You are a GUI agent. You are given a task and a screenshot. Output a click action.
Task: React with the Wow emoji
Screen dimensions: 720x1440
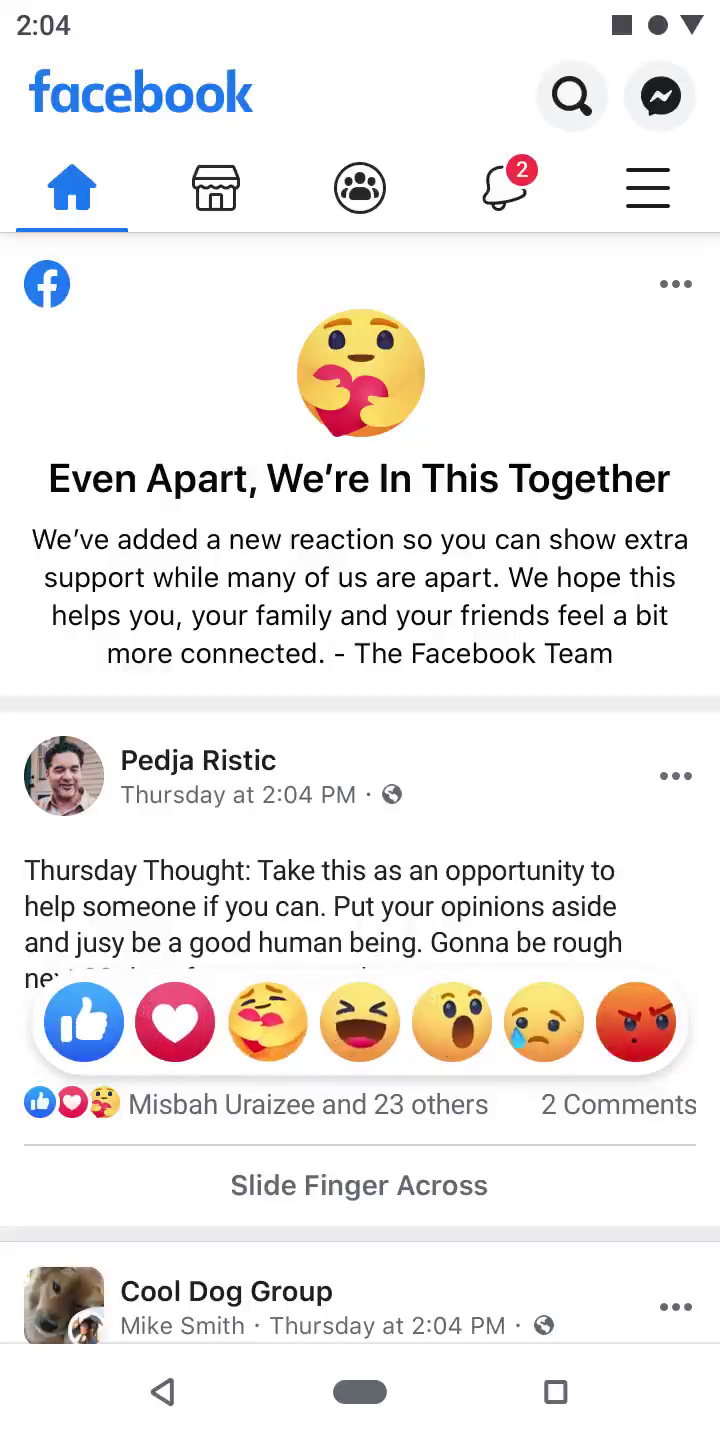tap(451, 1022)
